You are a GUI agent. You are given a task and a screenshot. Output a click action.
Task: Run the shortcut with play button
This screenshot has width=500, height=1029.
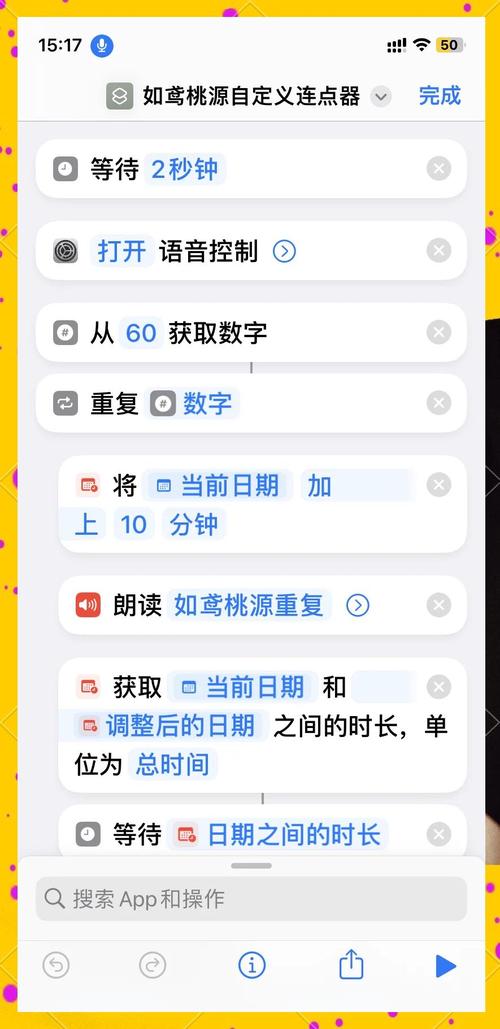click(x=446, y=966)
